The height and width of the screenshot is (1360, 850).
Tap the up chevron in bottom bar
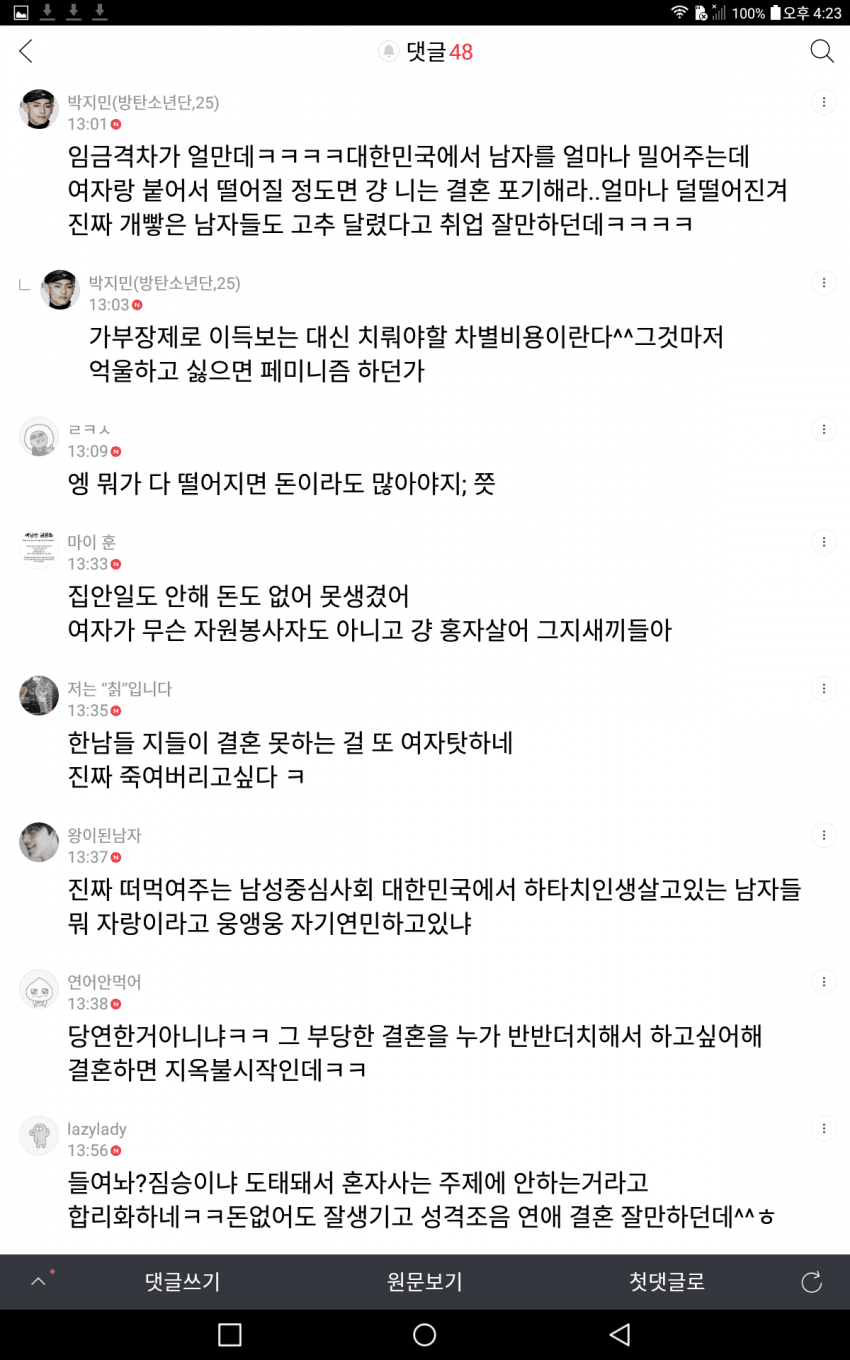point(38,1281)
